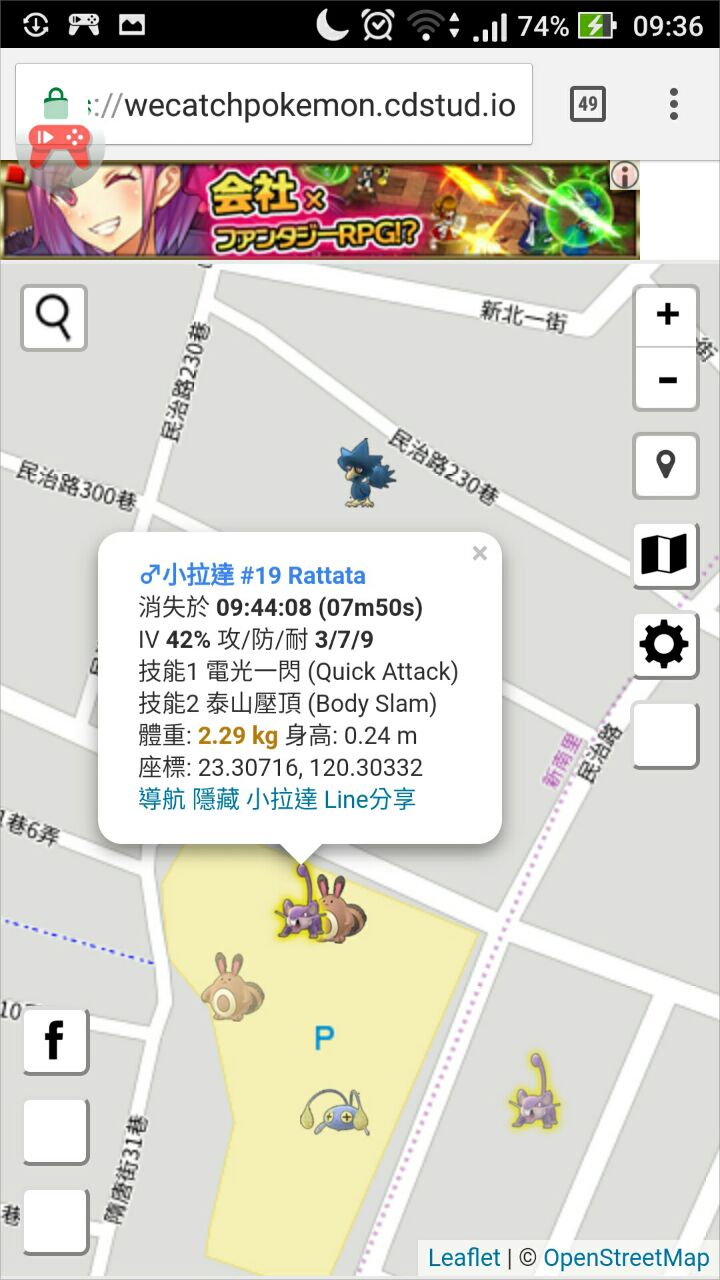Open the OpenStreetMap attribution link

626,1257
